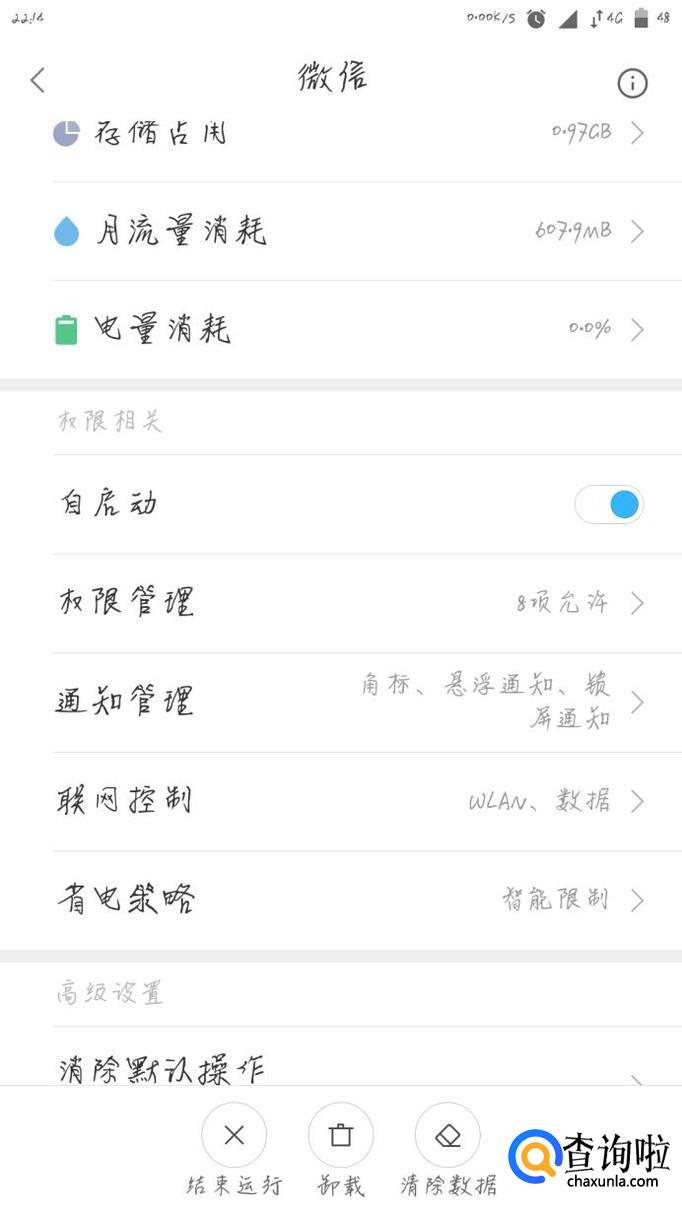This screenshot has height=1212, width=682.
Task: Open 月流量消耗 data usage row
Action: click(341, 232)
